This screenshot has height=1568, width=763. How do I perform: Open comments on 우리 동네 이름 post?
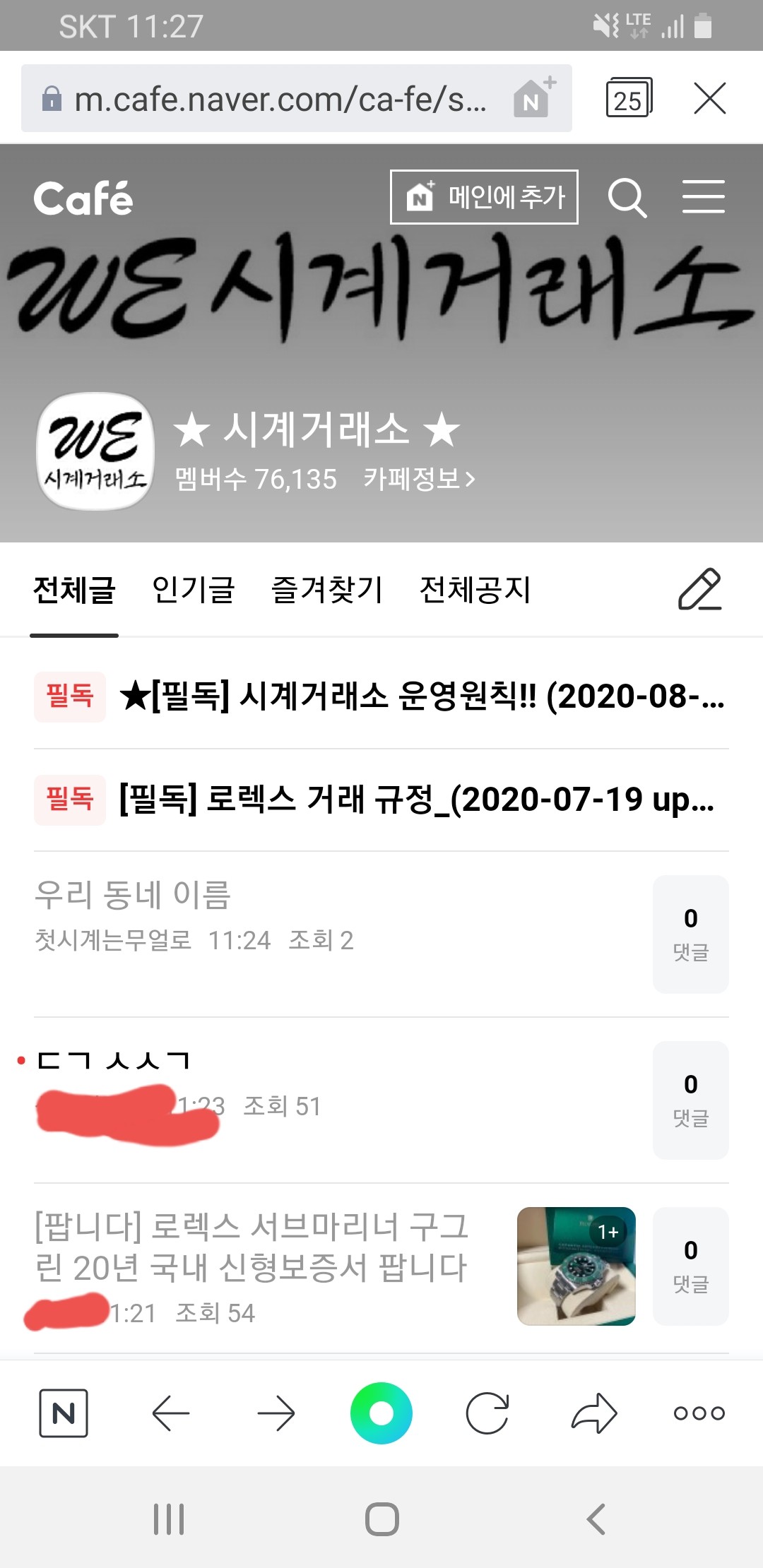tap(691, 934)
